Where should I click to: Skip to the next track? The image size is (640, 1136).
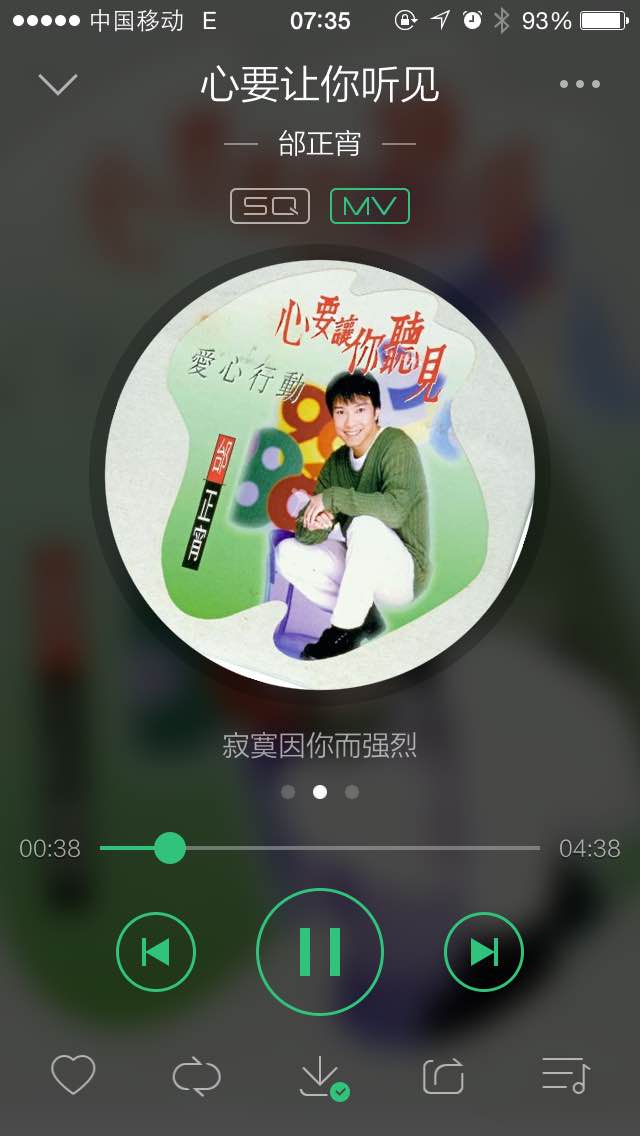point(483,951)
